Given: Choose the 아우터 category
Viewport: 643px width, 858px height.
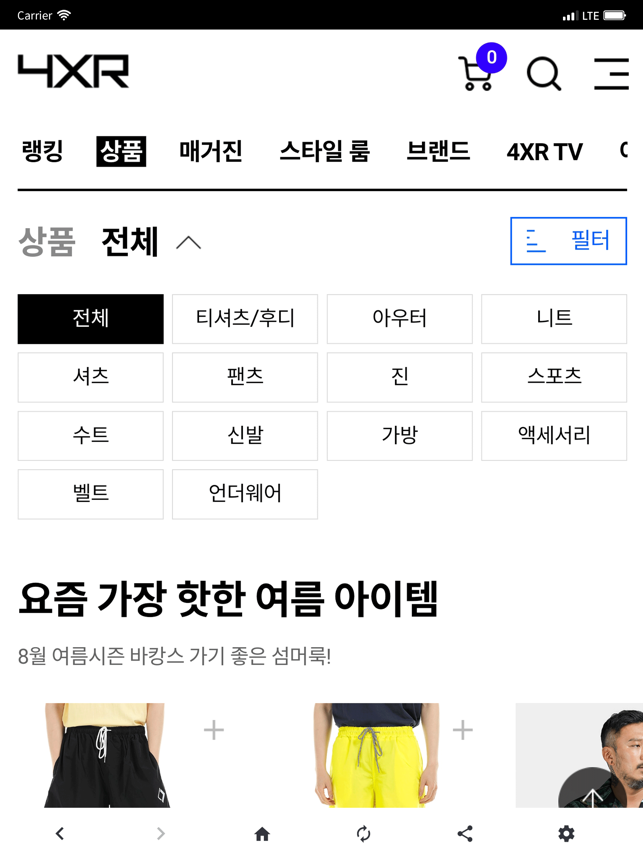Looking at the screenshot, I should (x=399, y=319).
